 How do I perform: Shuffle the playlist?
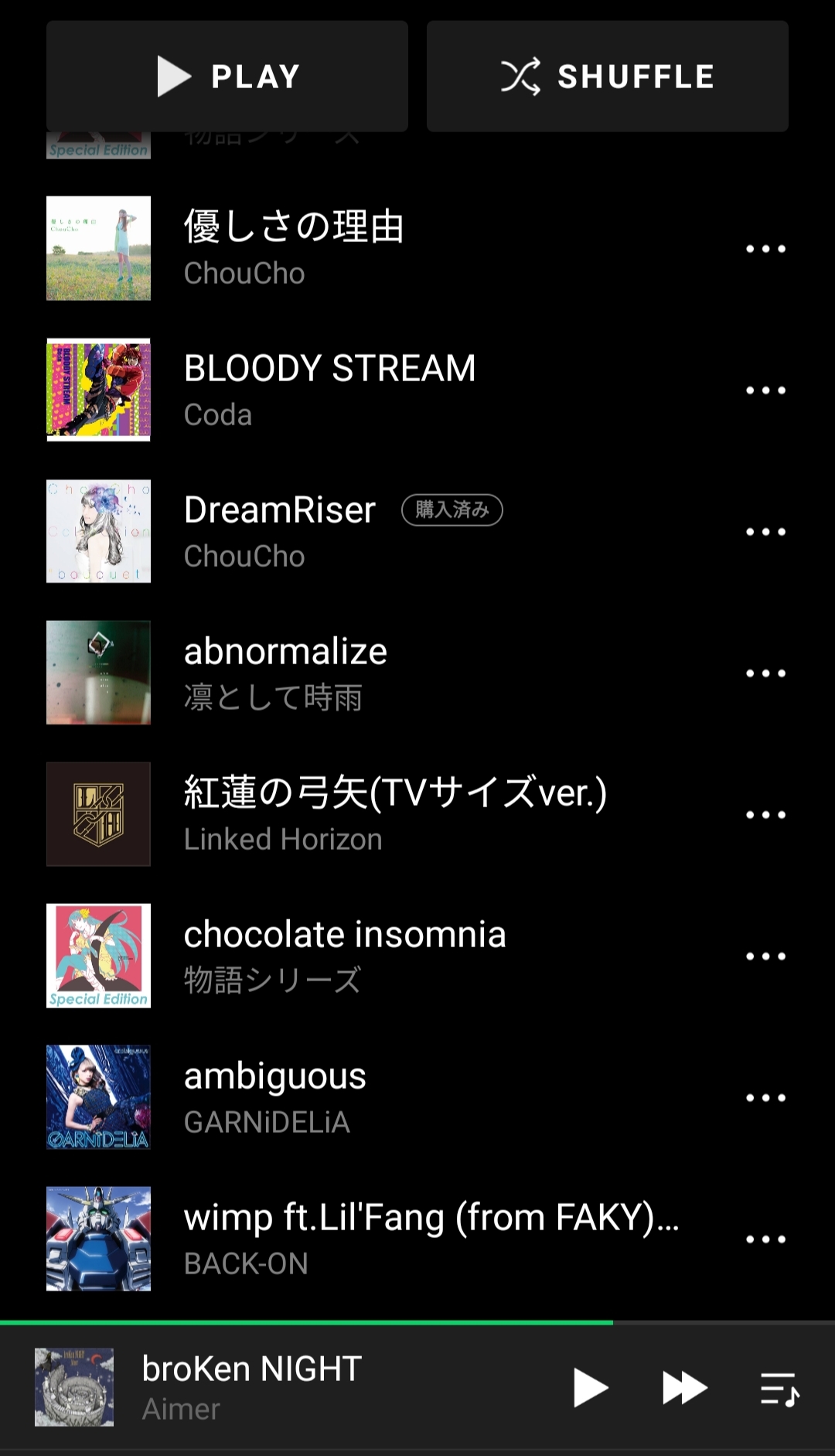(607, 76)
